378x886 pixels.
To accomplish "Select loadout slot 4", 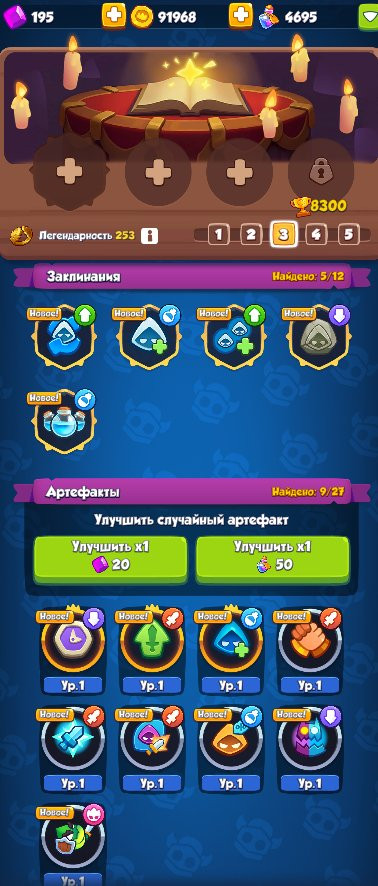I will (x=316, y=234).
